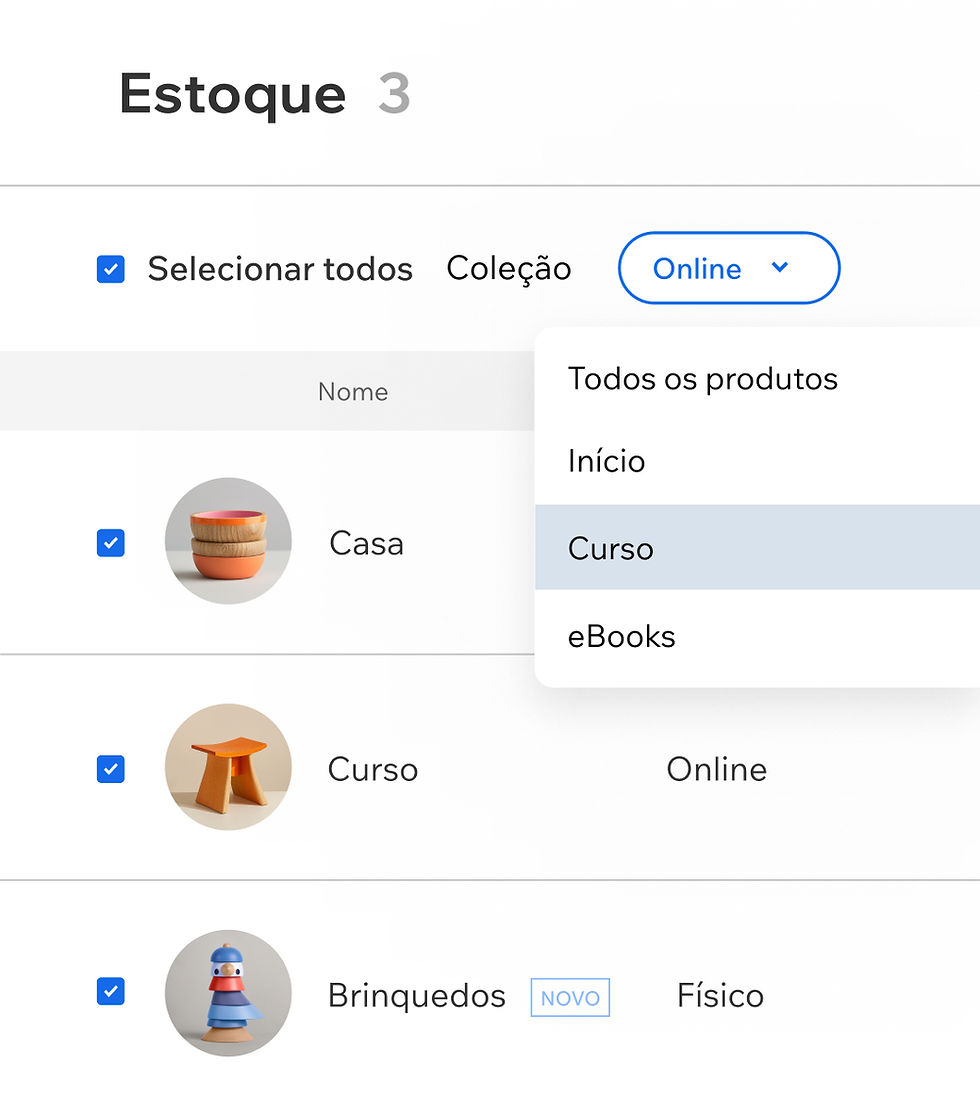980x1111 pixels.
Task: Uncheck the Brinquedos product row
Action: 111,992
